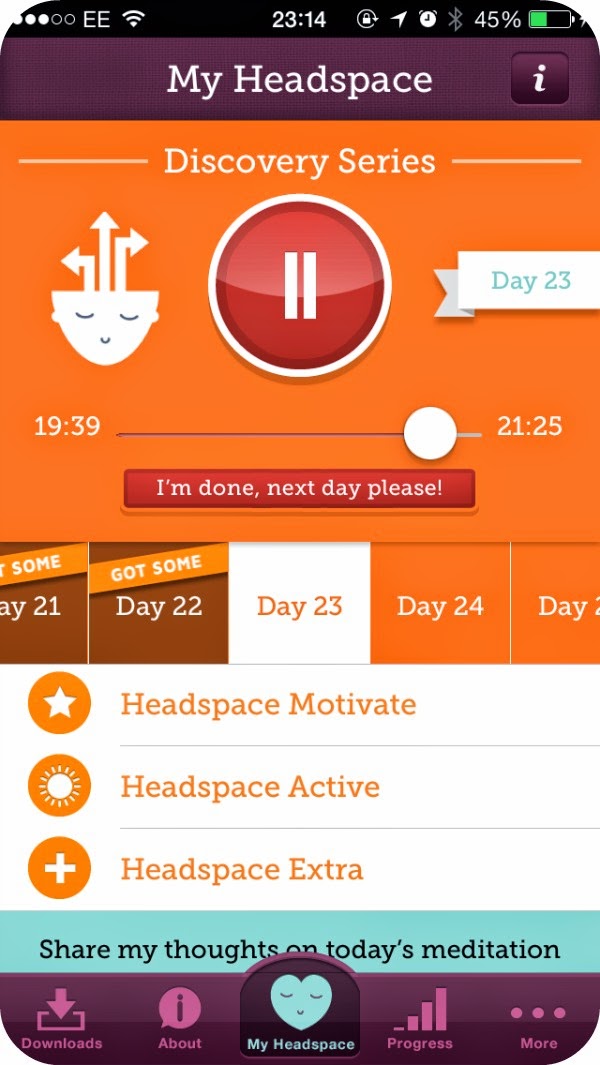The width and height of the screenshot is (600, 1065).
Task: Tap the playback progress slider knob
Action: [x=430, y=434]
